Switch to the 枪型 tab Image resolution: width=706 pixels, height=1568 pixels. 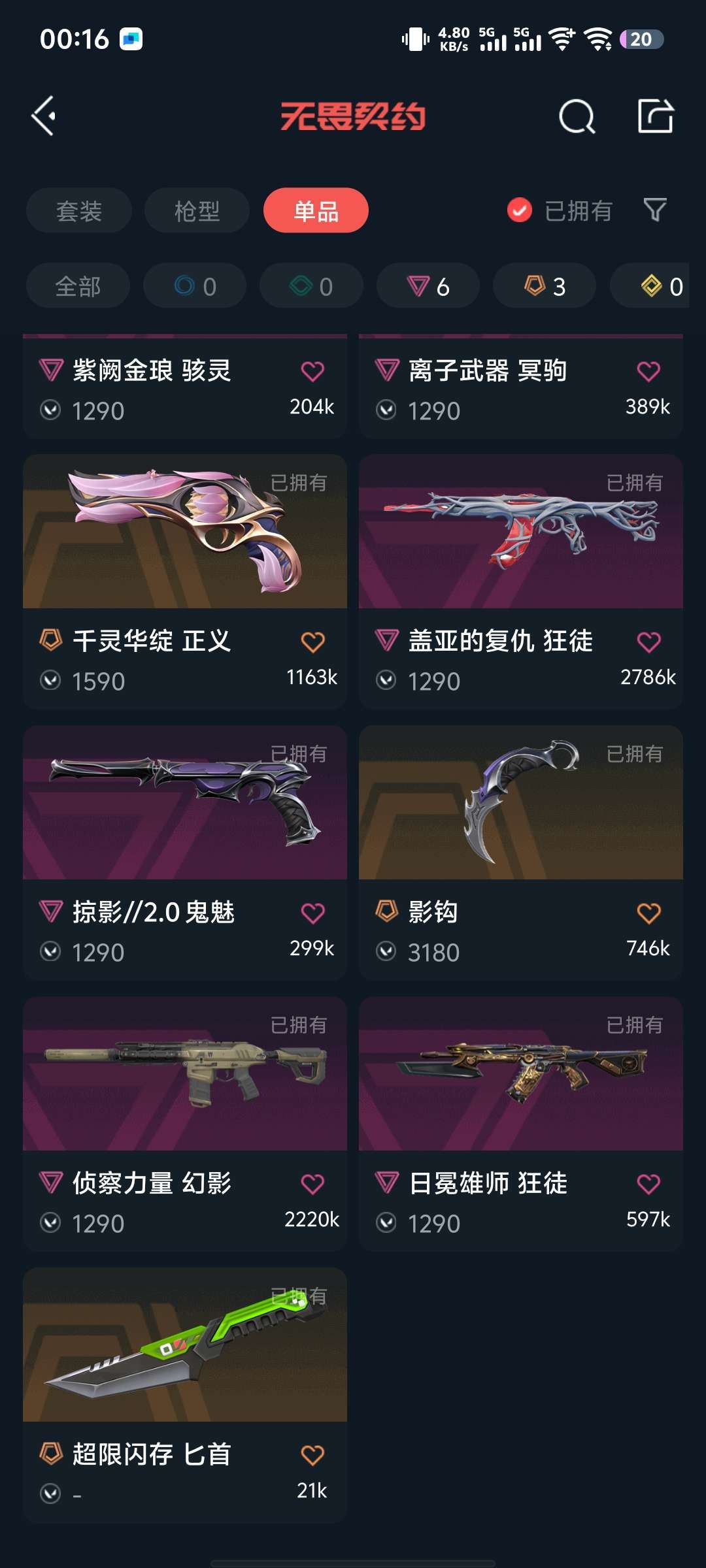(x=196, y=210)
